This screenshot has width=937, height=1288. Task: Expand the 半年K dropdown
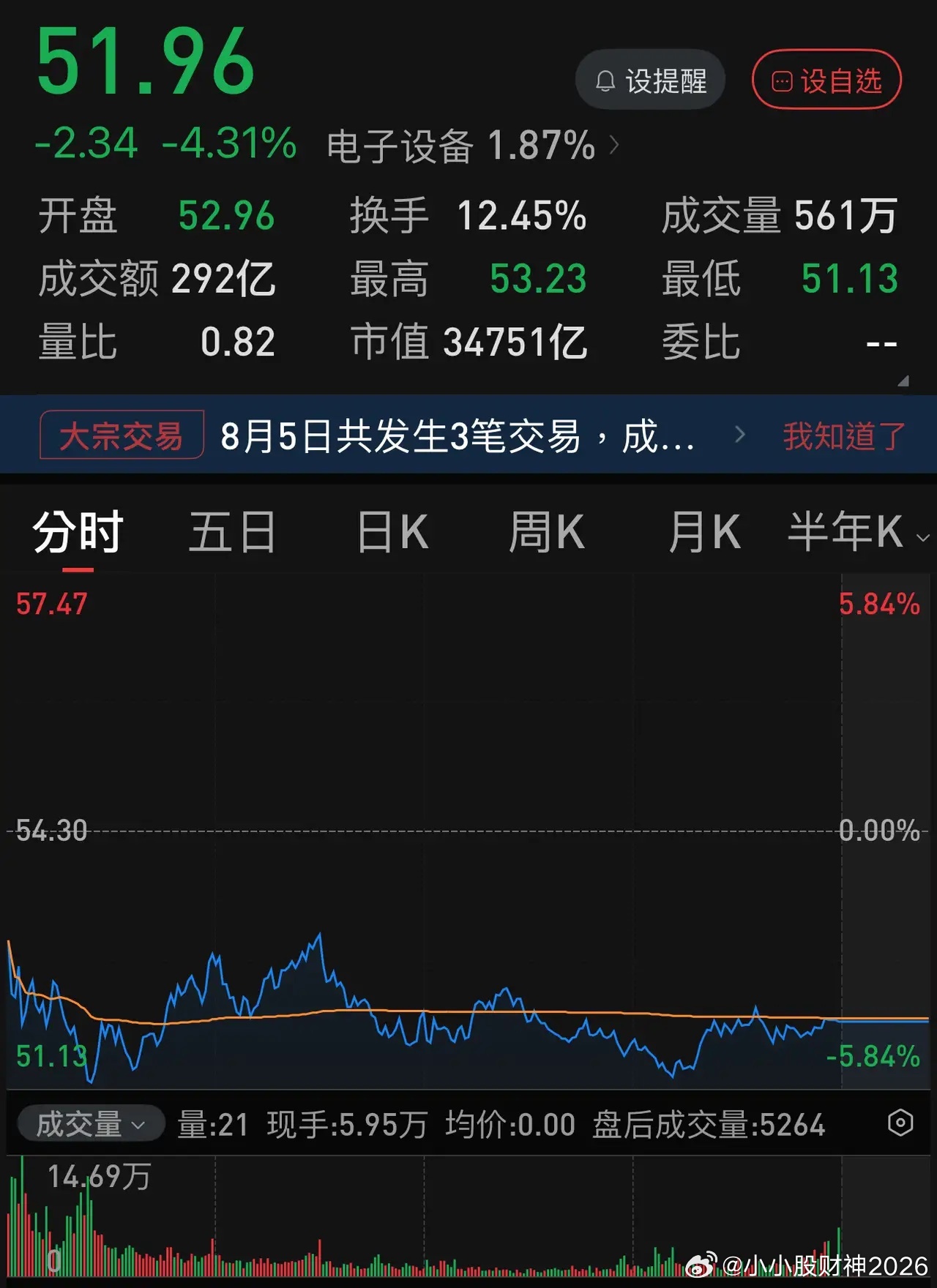click(858, 533)
